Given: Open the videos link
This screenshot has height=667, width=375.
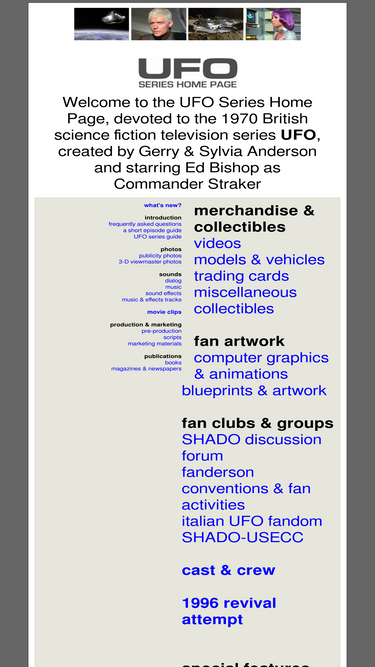Looking at the screenshot, I should [x=217, y=243].
